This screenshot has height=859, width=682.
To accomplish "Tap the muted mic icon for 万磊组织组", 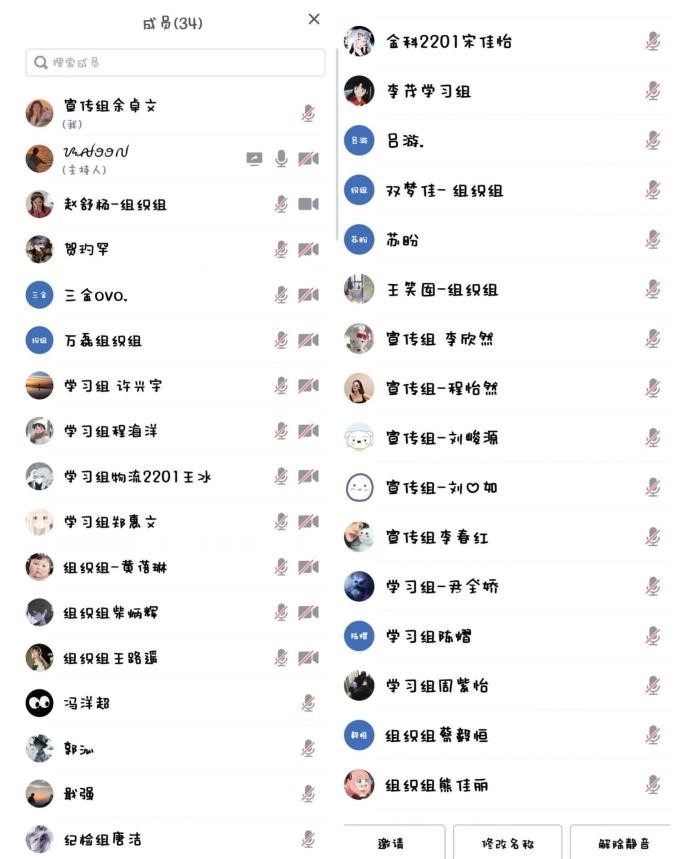I will (282, 340).
